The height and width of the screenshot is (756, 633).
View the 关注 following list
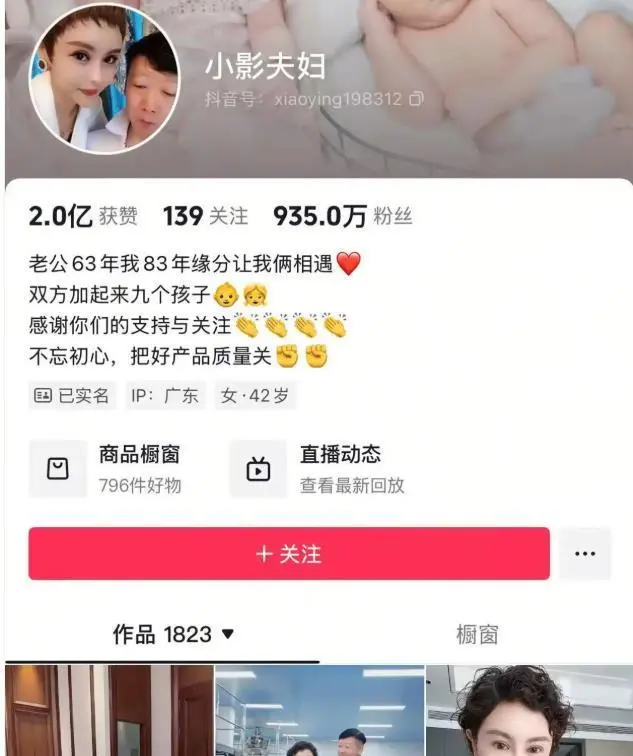point(205,216)
